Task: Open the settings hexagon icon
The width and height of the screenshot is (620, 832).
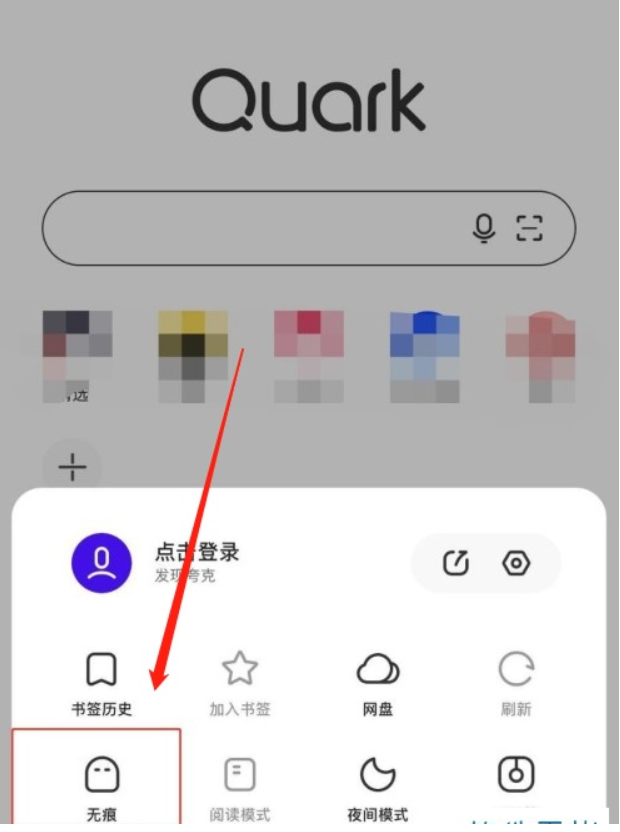Action: point(515,564)
